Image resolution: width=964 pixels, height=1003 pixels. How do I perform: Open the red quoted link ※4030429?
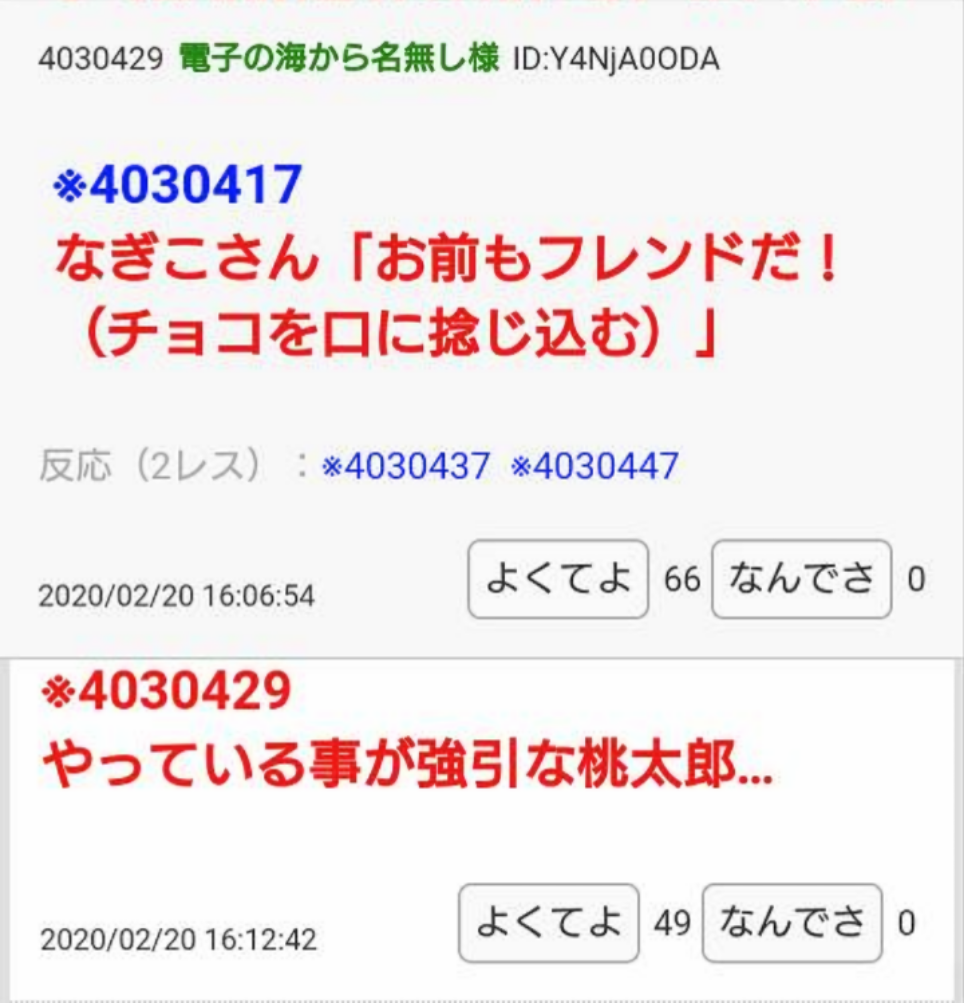point(166,692)
